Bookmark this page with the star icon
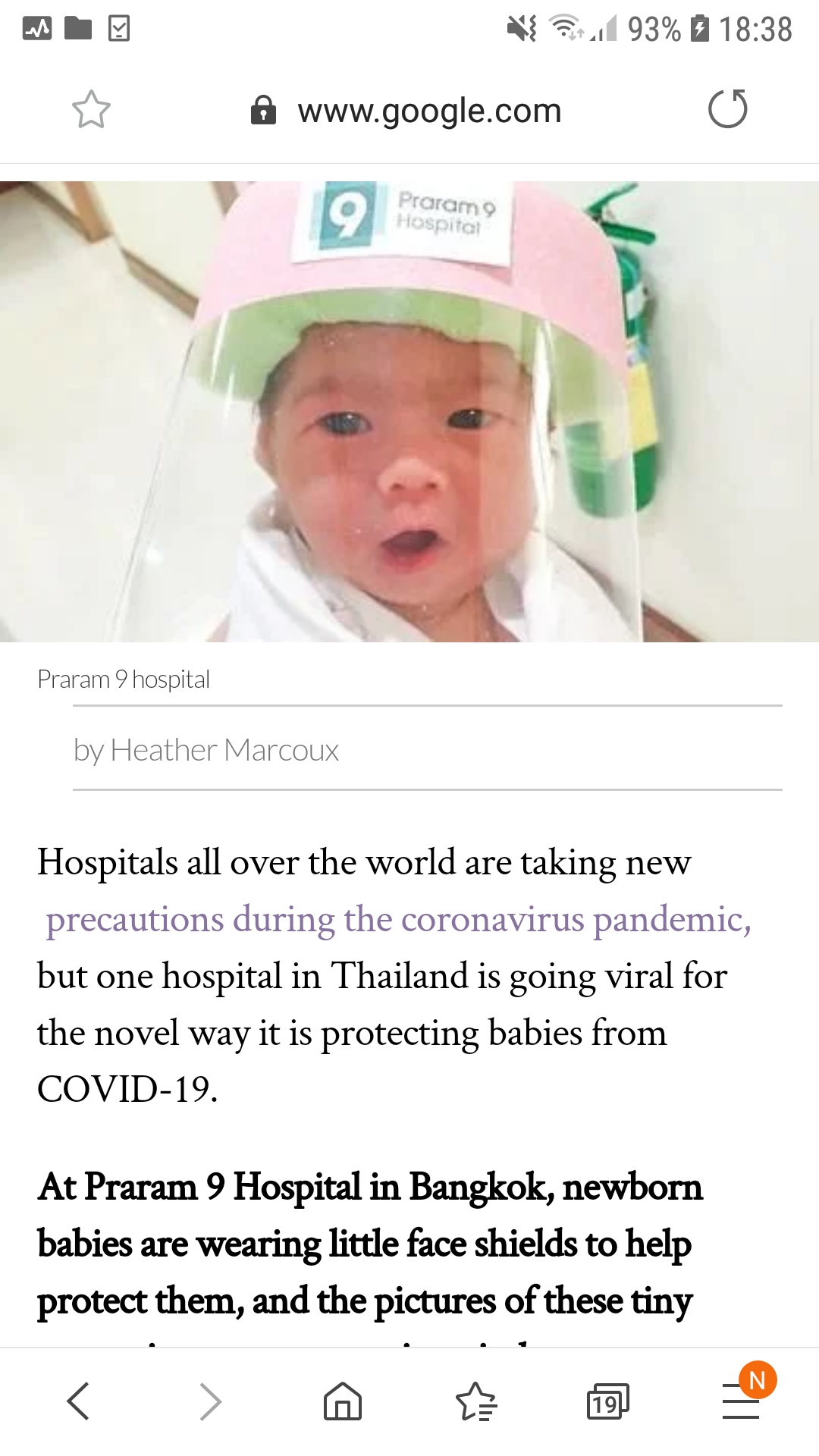 (91, 110)
